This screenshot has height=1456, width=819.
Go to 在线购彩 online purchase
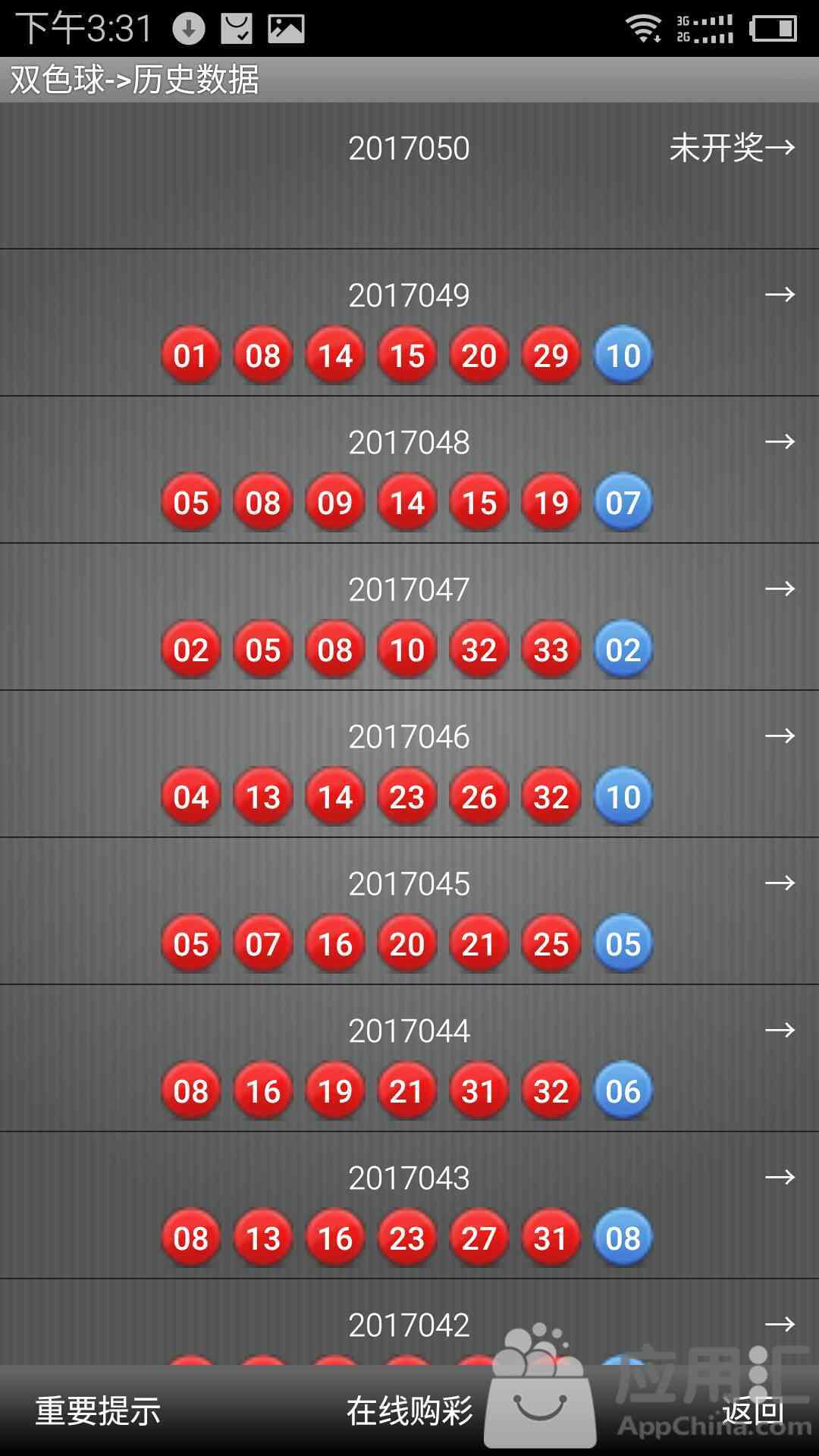pyautogui.click(x=409, y=1411)
